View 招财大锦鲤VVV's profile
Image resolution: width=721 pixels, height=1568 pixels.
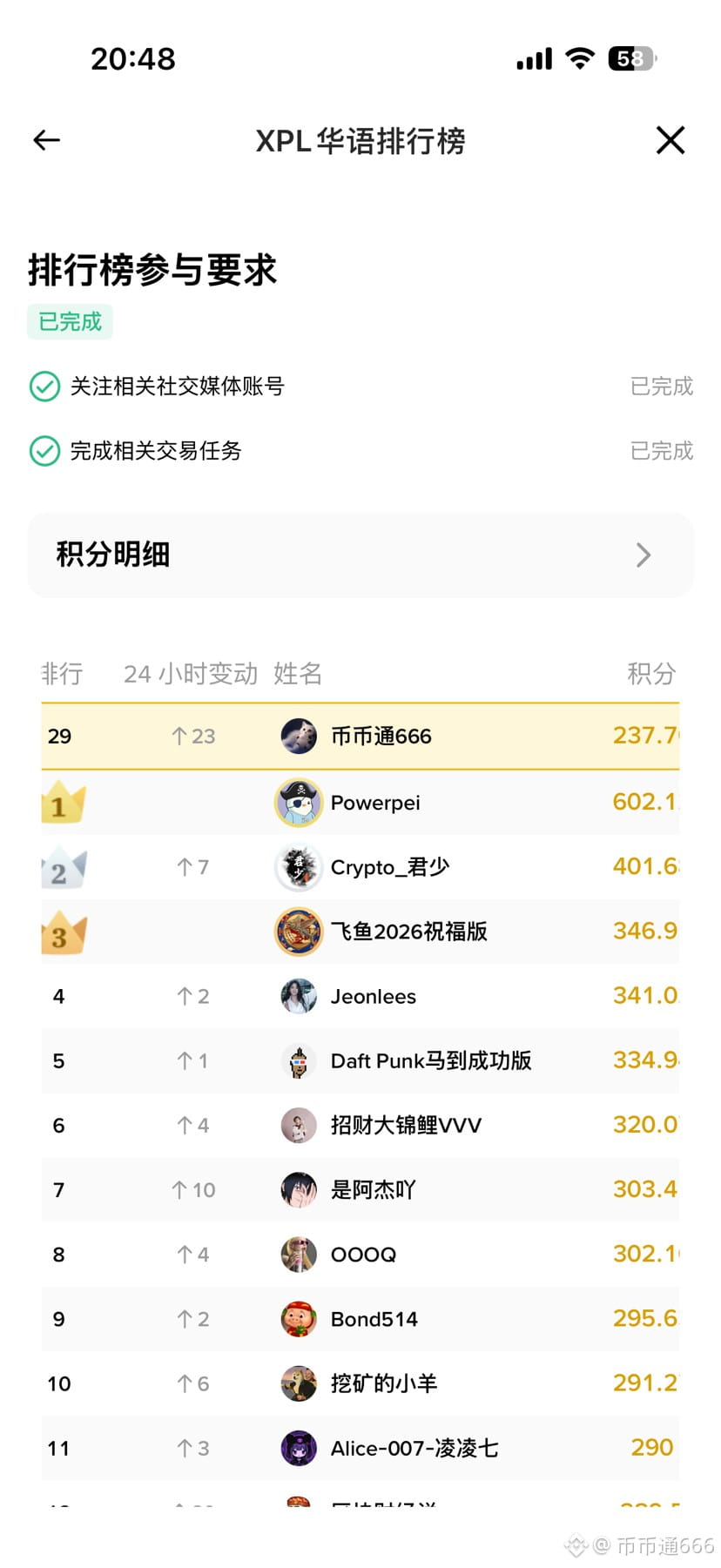[360, 1125]
